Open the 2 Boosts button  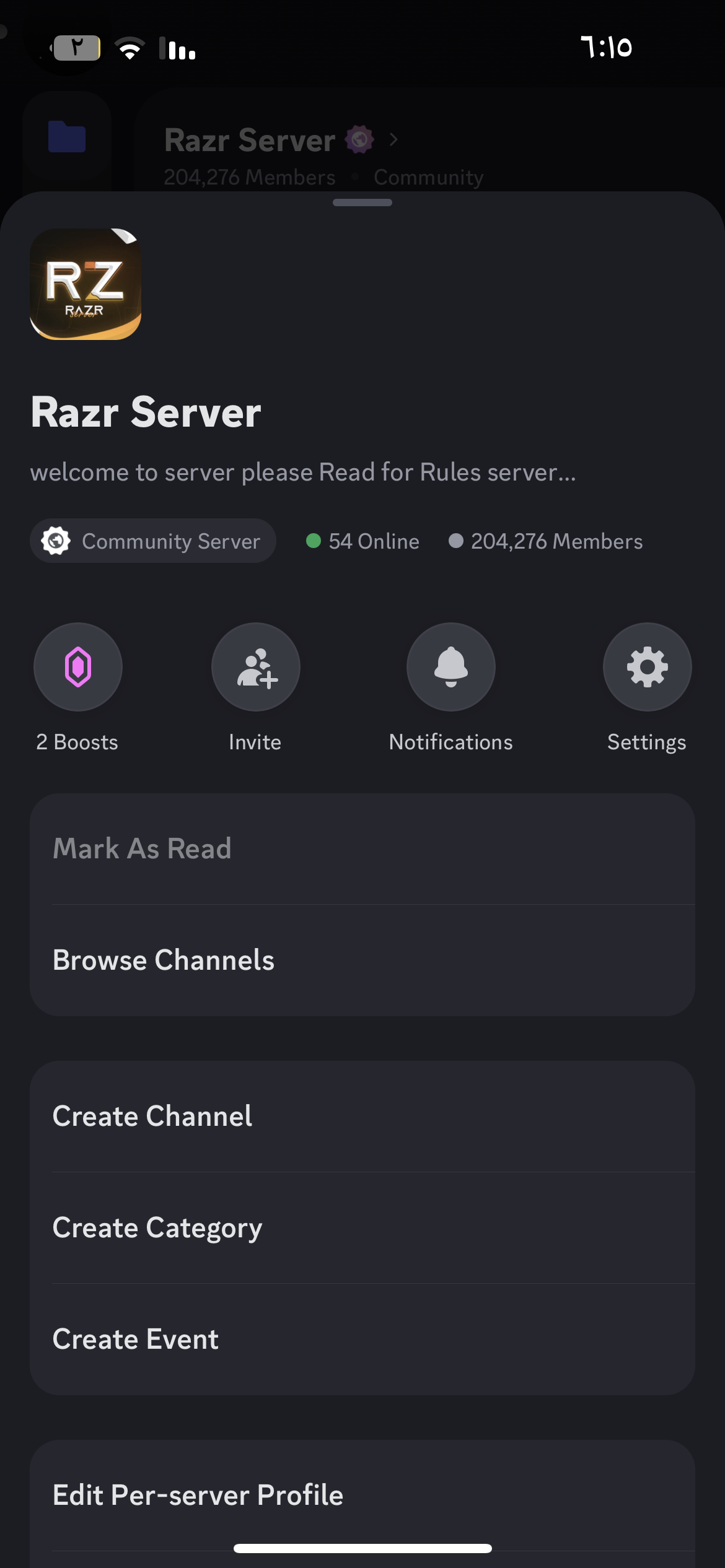(x=78, y=667)
